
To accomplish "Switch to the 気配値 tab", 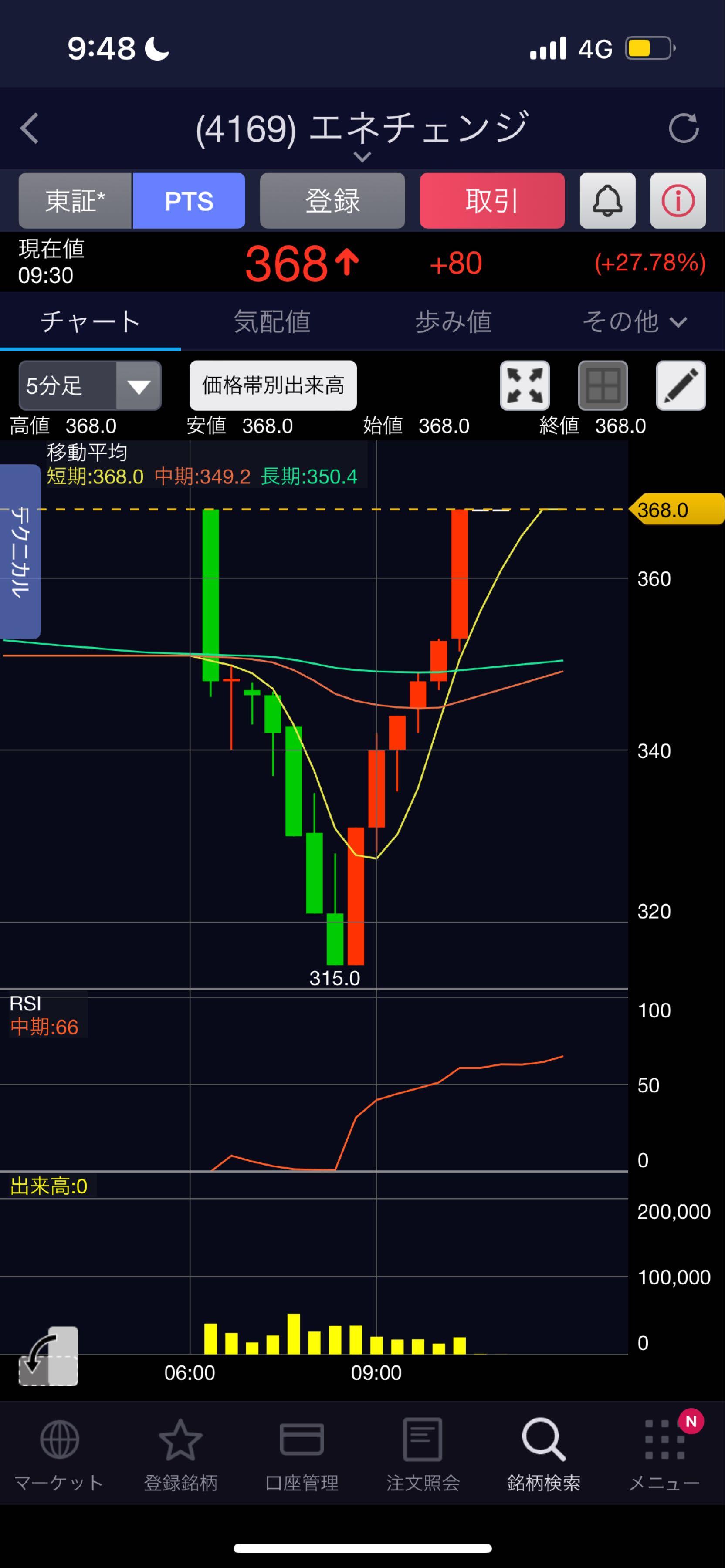I will point(271,321).
